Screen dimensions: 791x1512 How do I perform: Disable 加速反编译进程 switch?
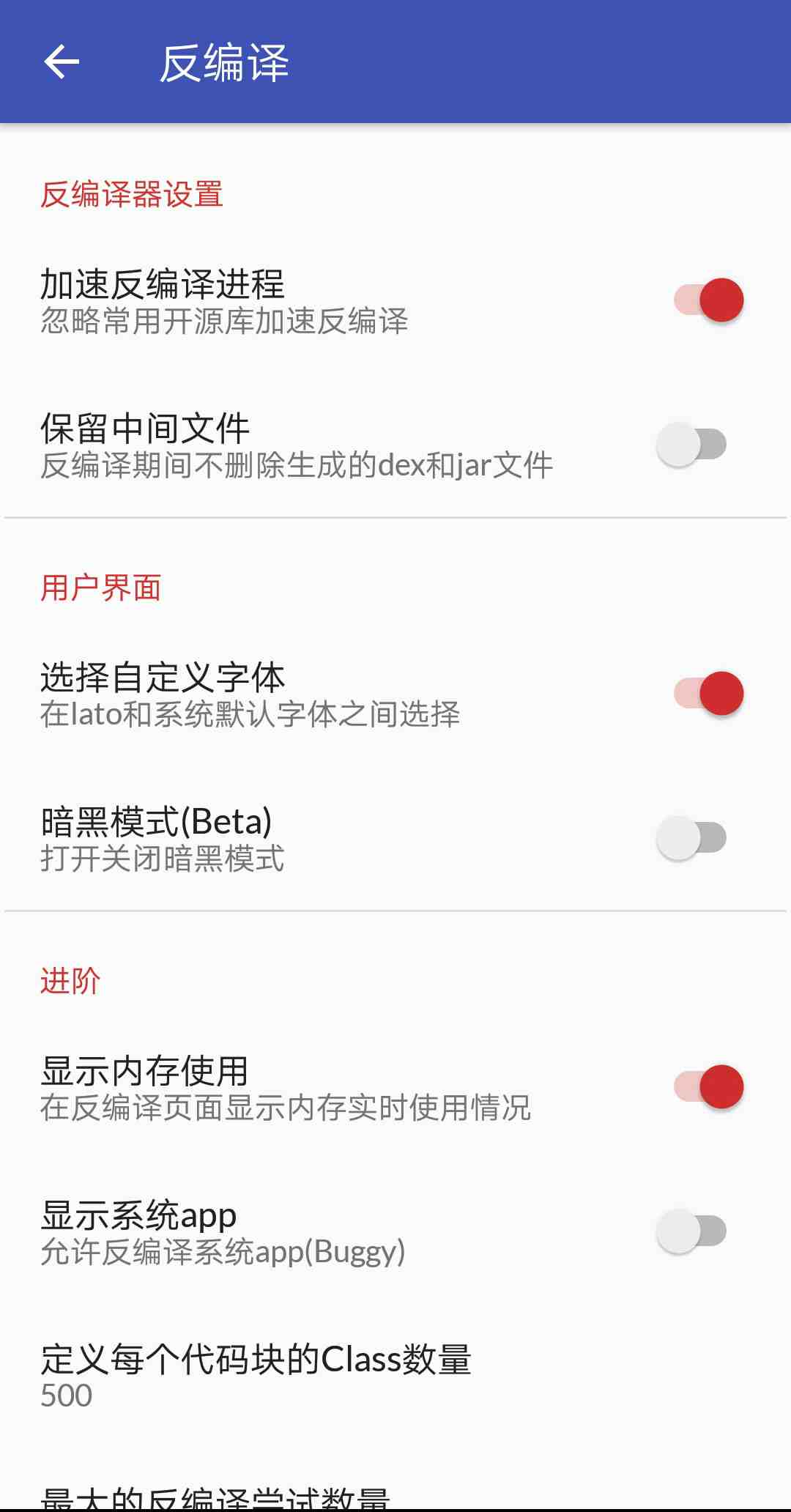[703, 300]
